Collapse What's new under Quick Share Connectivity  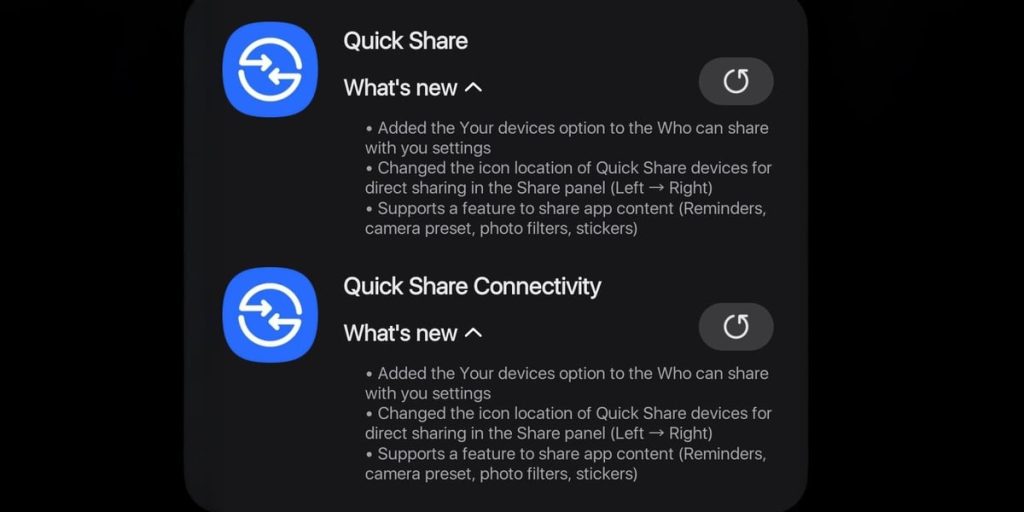pyautogui.click(x=413, y=333)
